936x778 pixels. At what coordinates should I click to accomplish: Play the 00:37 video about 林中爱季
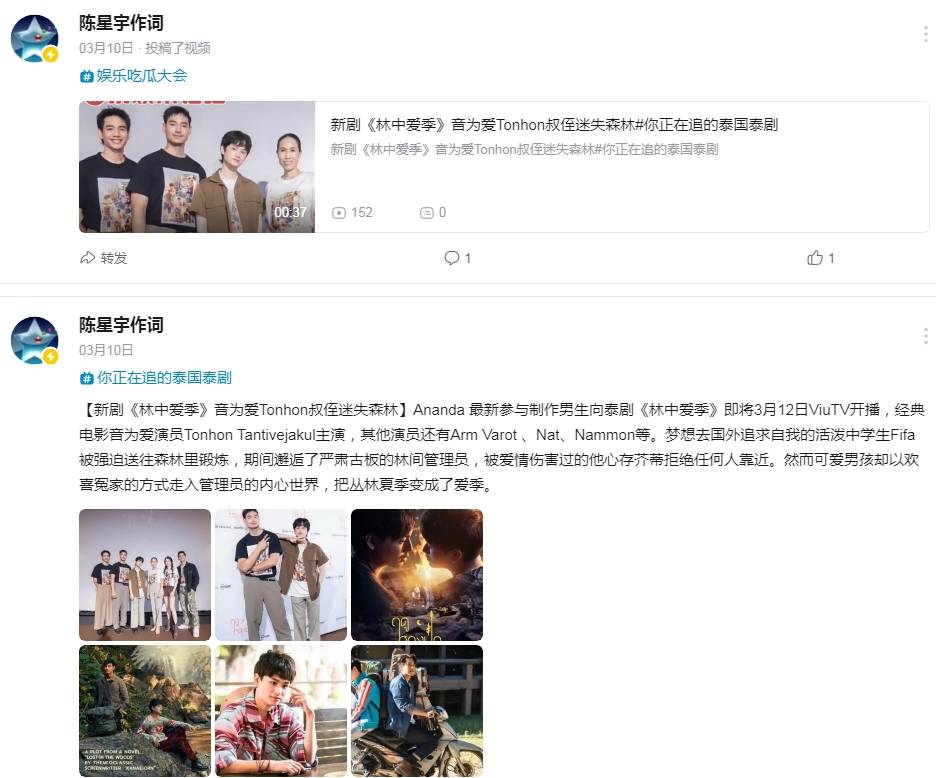197,167
